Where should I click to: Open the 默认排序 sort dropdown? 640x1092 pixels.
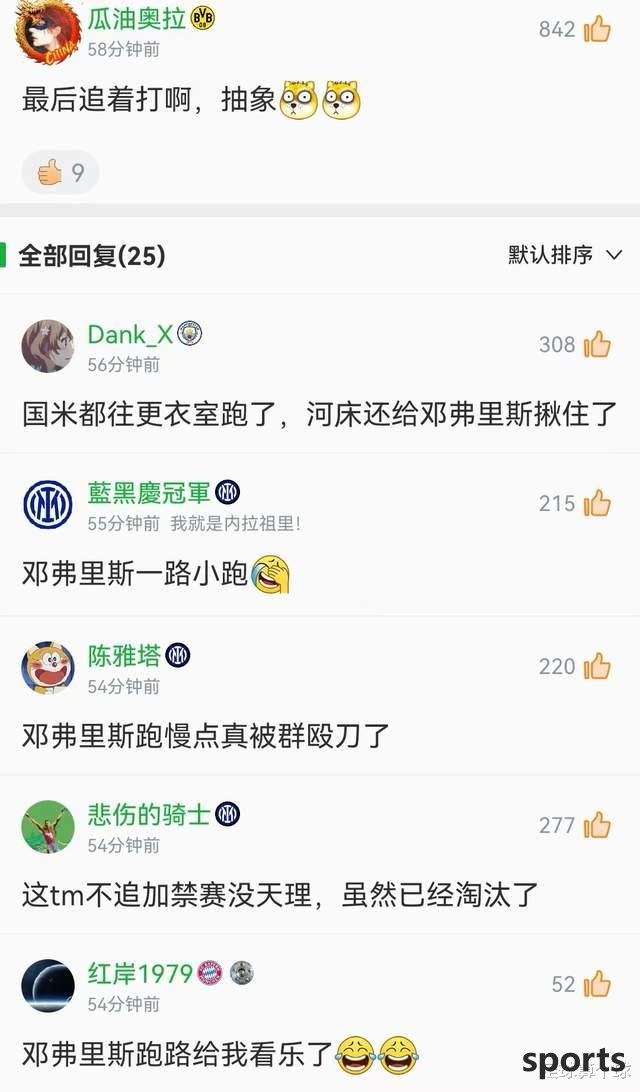[565, 255]
